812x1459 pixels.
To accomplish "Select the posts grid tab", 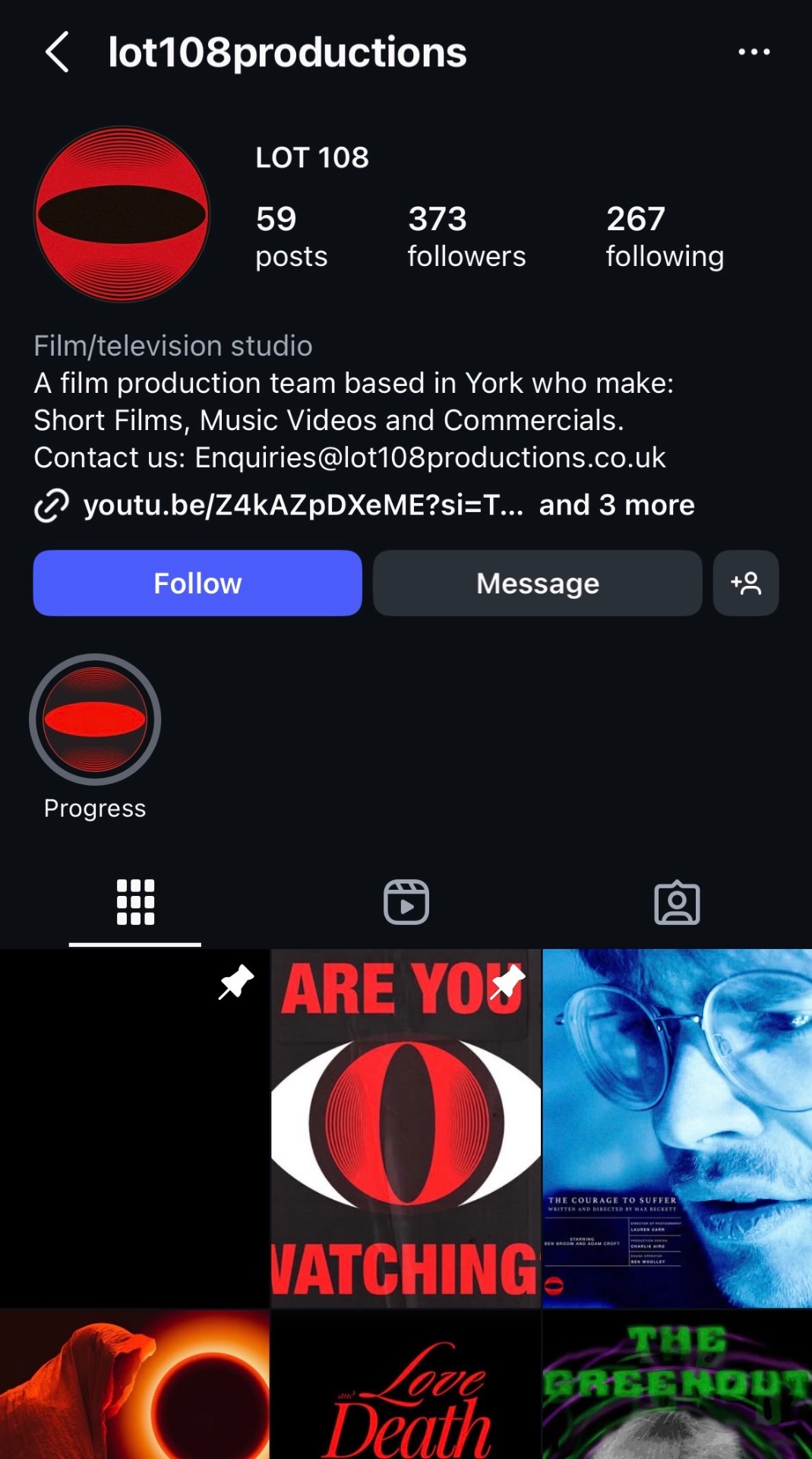I will tap(135, 903).
